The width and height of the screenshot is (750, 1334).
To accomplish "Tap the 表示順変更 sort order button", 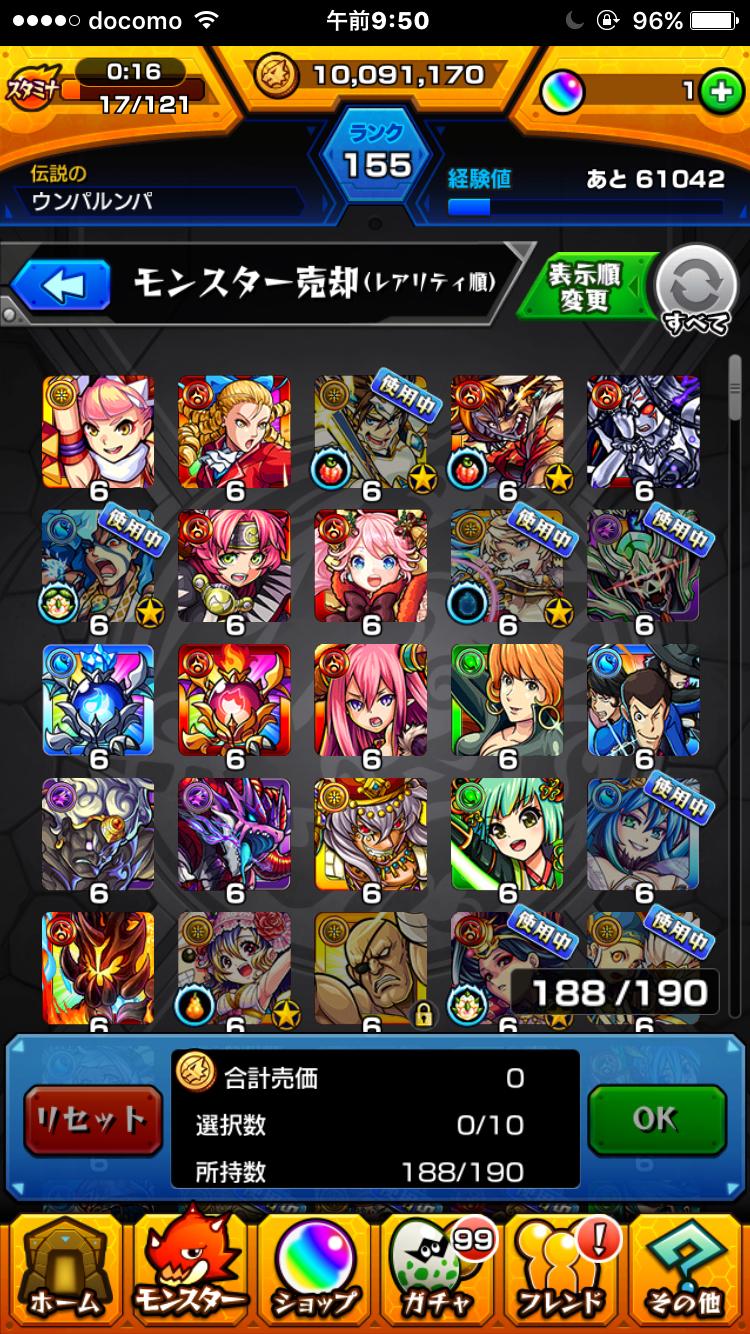I will [585, 287].
